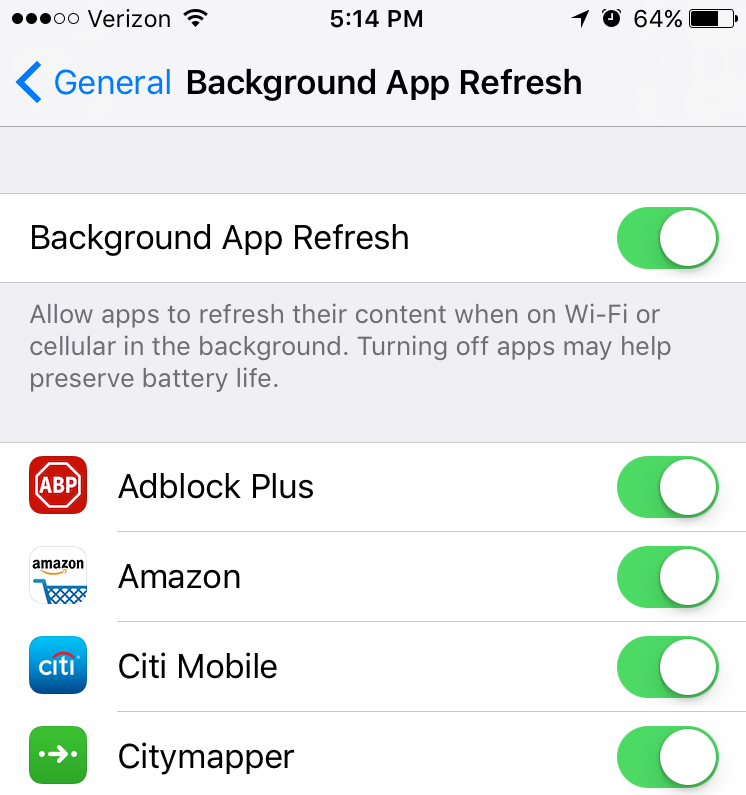Switch off Citi Mobile background refresh
Viewport: 746px width, 795px height.
click(668, 667)
